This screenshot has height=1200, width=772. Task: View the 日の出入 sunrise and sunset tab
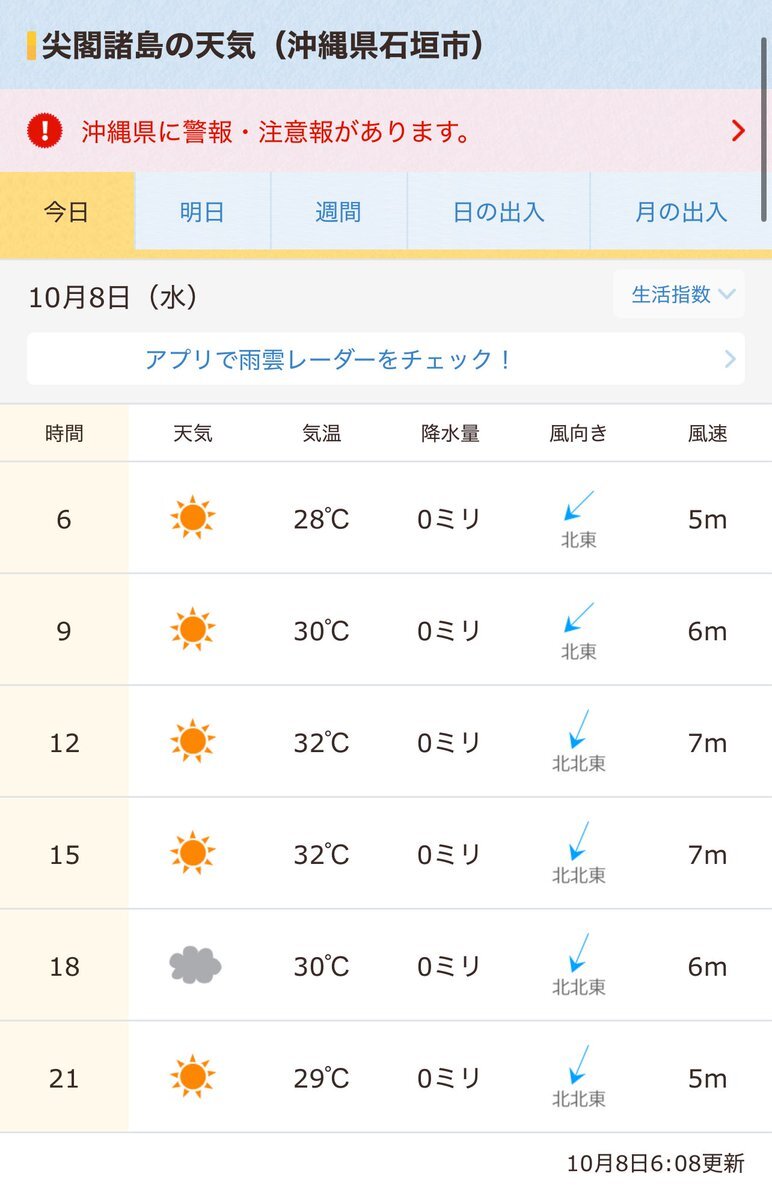pos(498,212)
